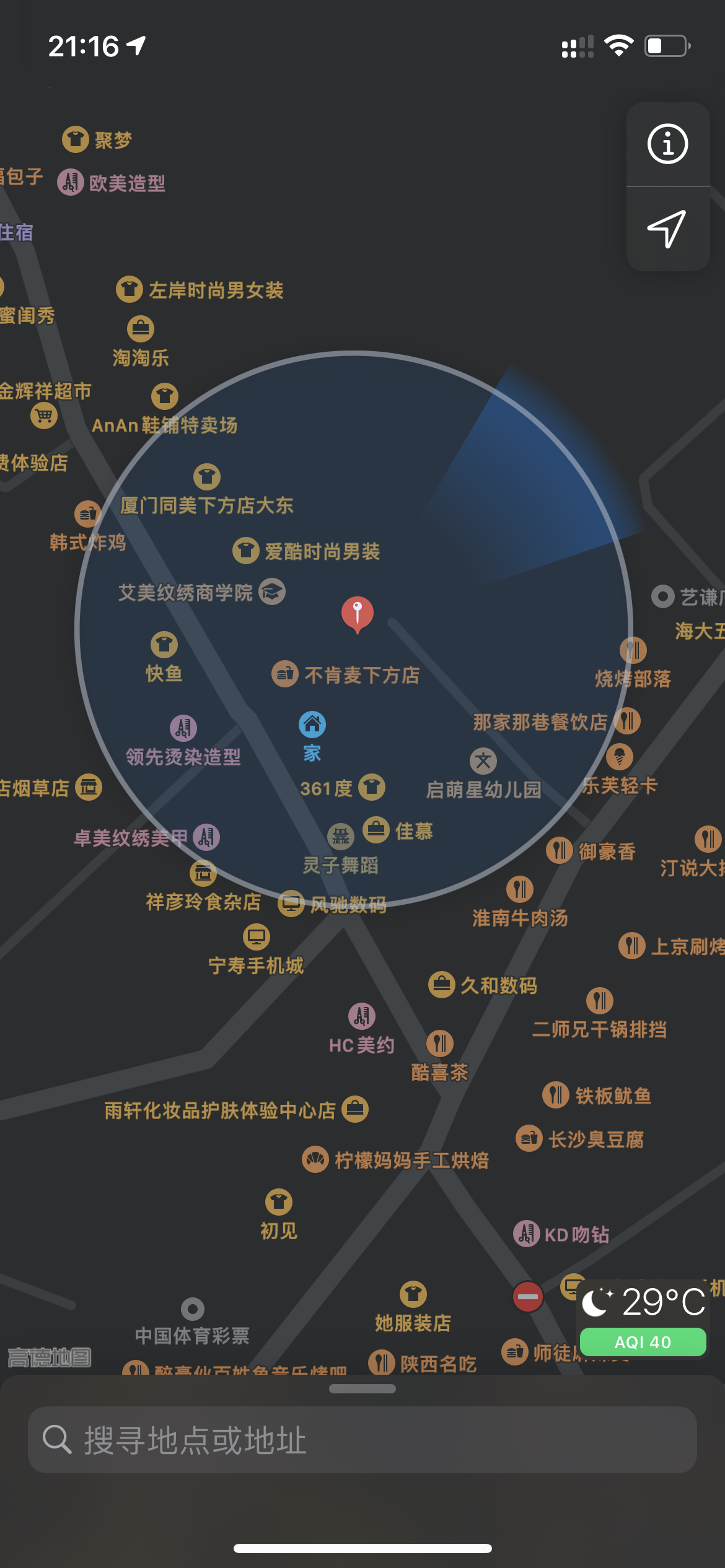Tap the location tracking arrow button

pos(667,229)
